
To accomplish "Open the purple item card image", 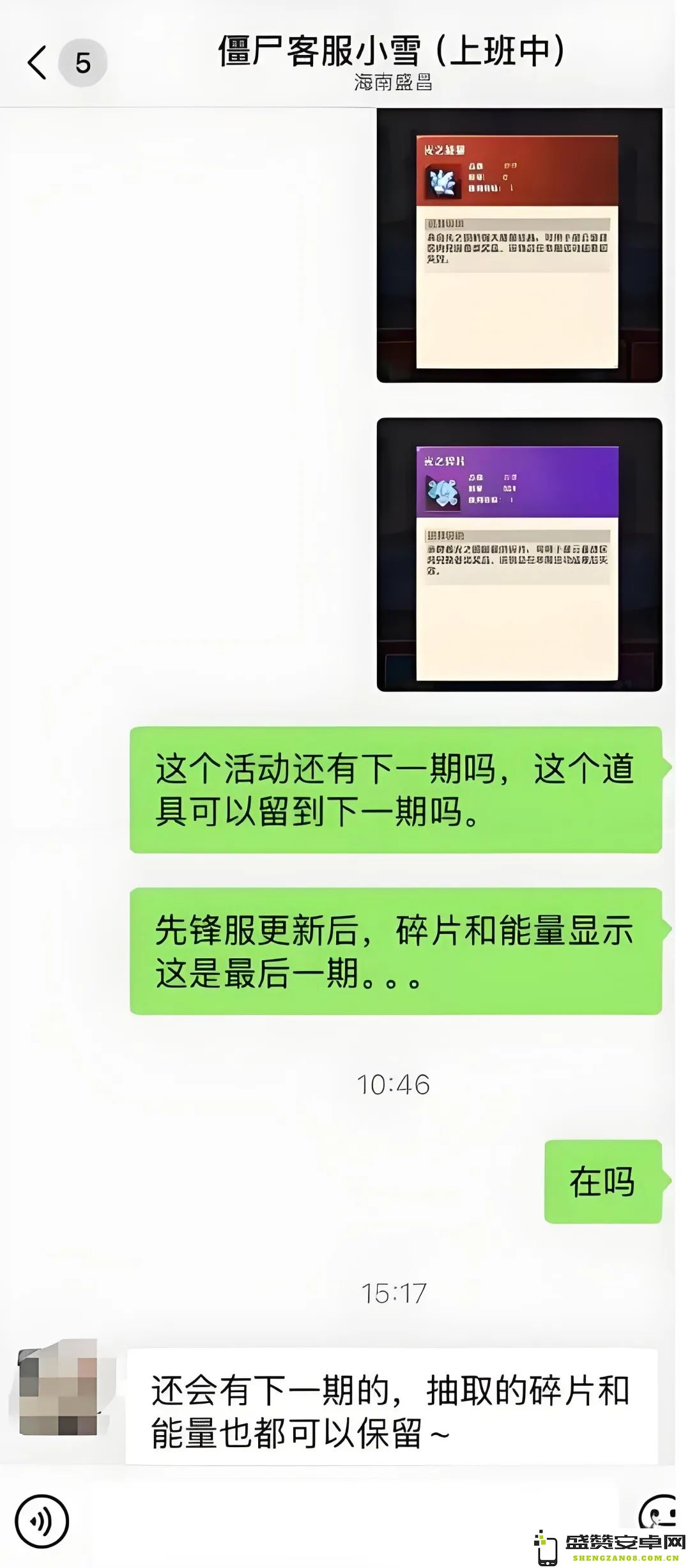I will [519, 555].
